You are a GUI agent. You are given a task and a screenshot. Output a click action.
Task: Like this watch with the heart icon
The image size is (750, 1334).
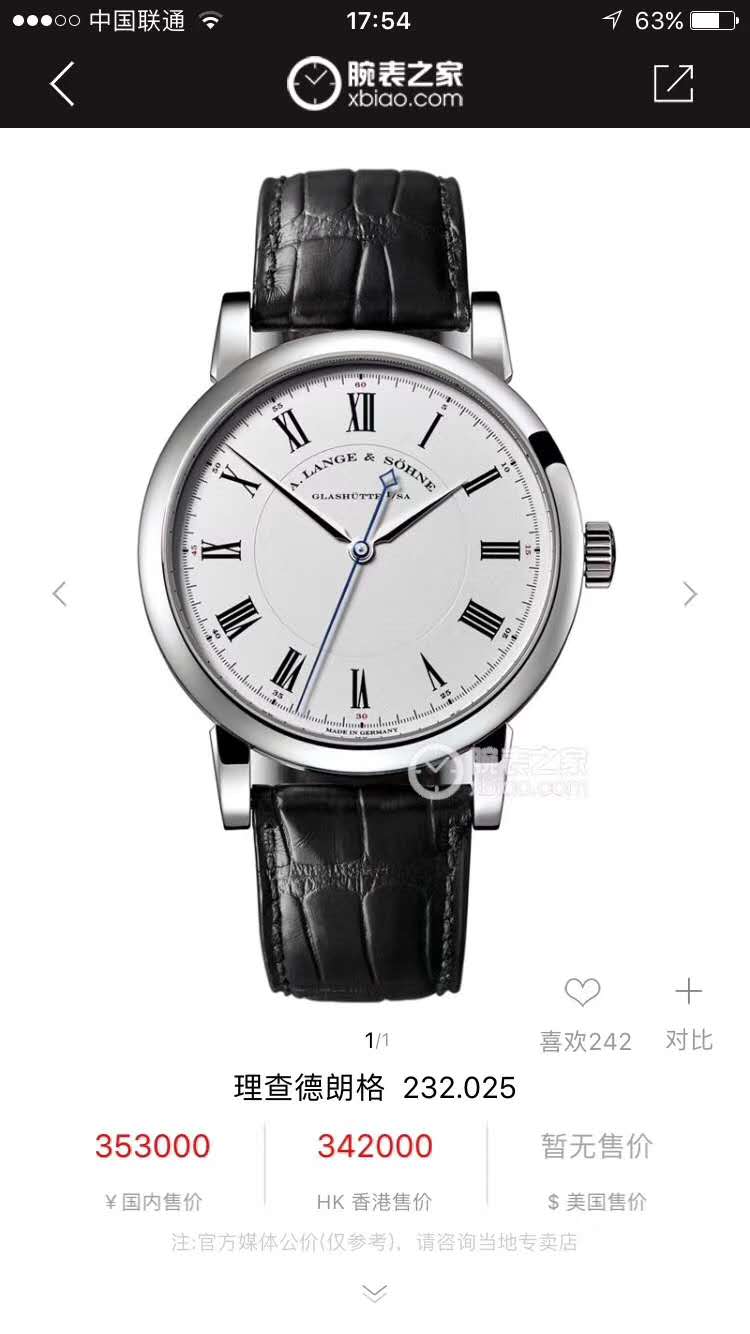582,993
